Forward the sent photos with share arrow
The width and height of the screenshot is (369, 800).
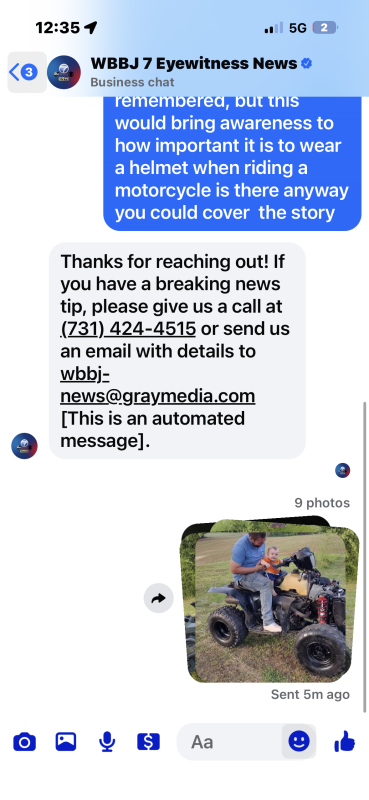(x=159, y=598)
